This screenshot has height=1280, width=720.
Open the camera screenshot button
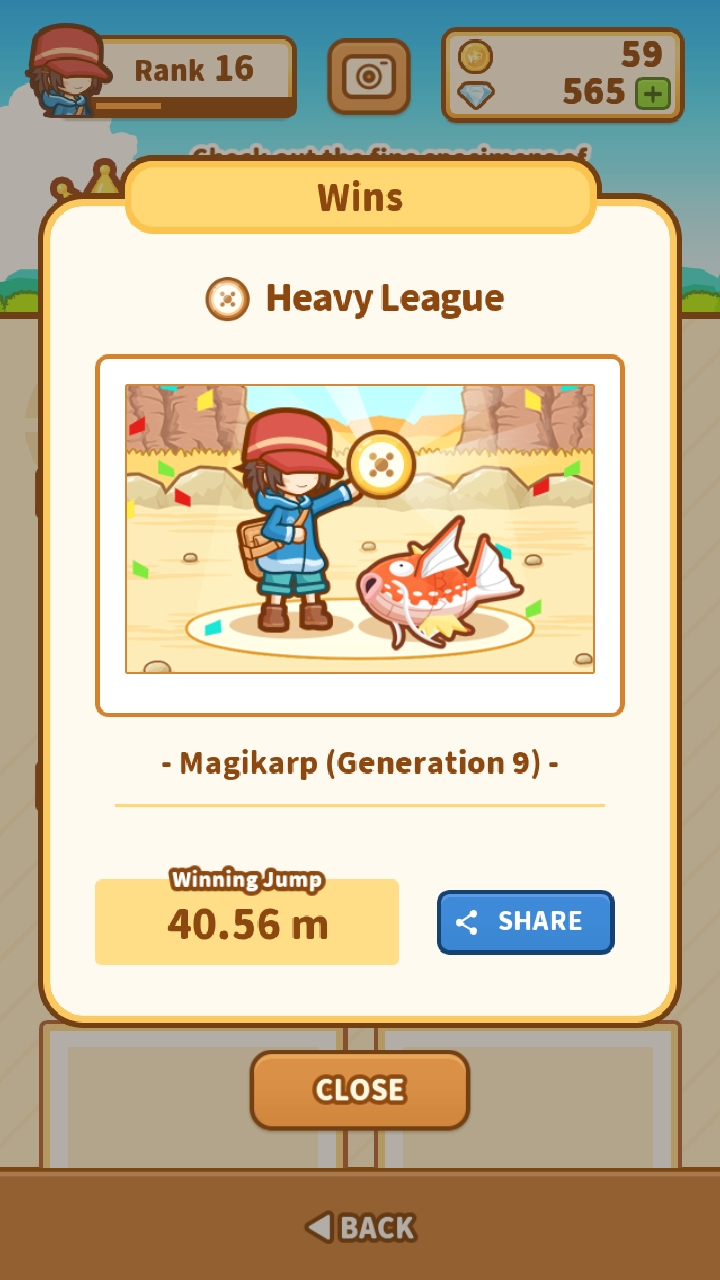pyautogui.click(x=369, y=76)
